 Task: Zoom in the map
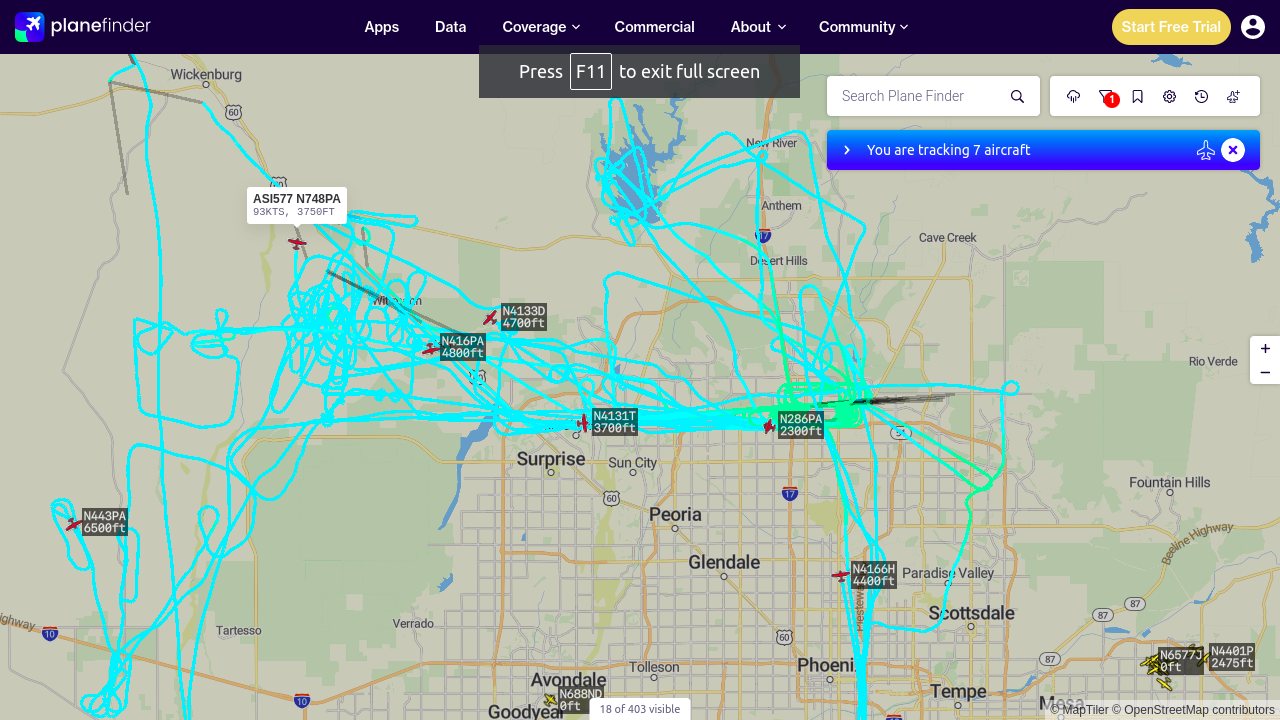(1265, 348)
